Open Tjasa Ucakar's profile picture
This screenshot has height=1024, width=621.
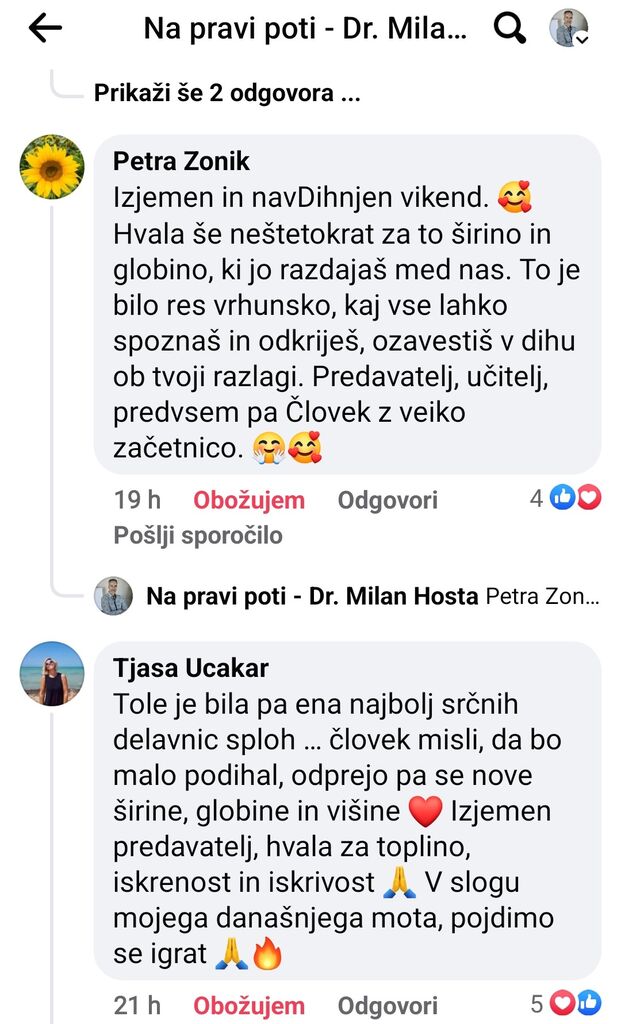coord(52,673)
